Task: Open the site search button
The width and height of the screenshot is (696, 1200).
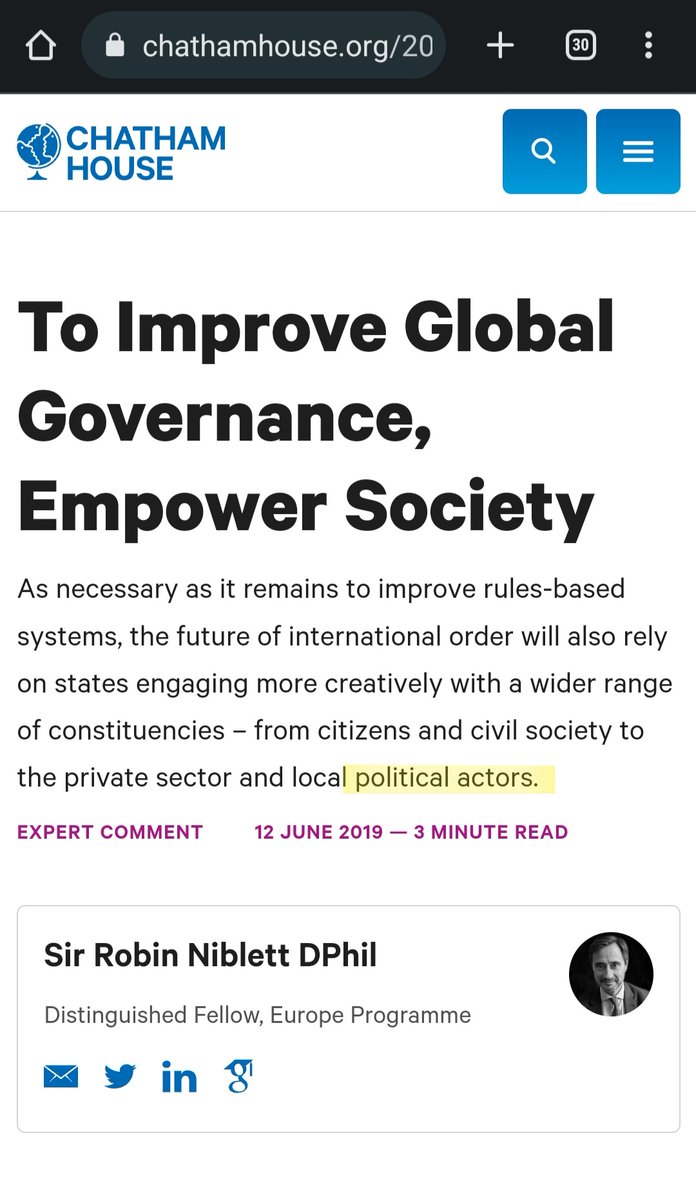Action: pos(544,152)
